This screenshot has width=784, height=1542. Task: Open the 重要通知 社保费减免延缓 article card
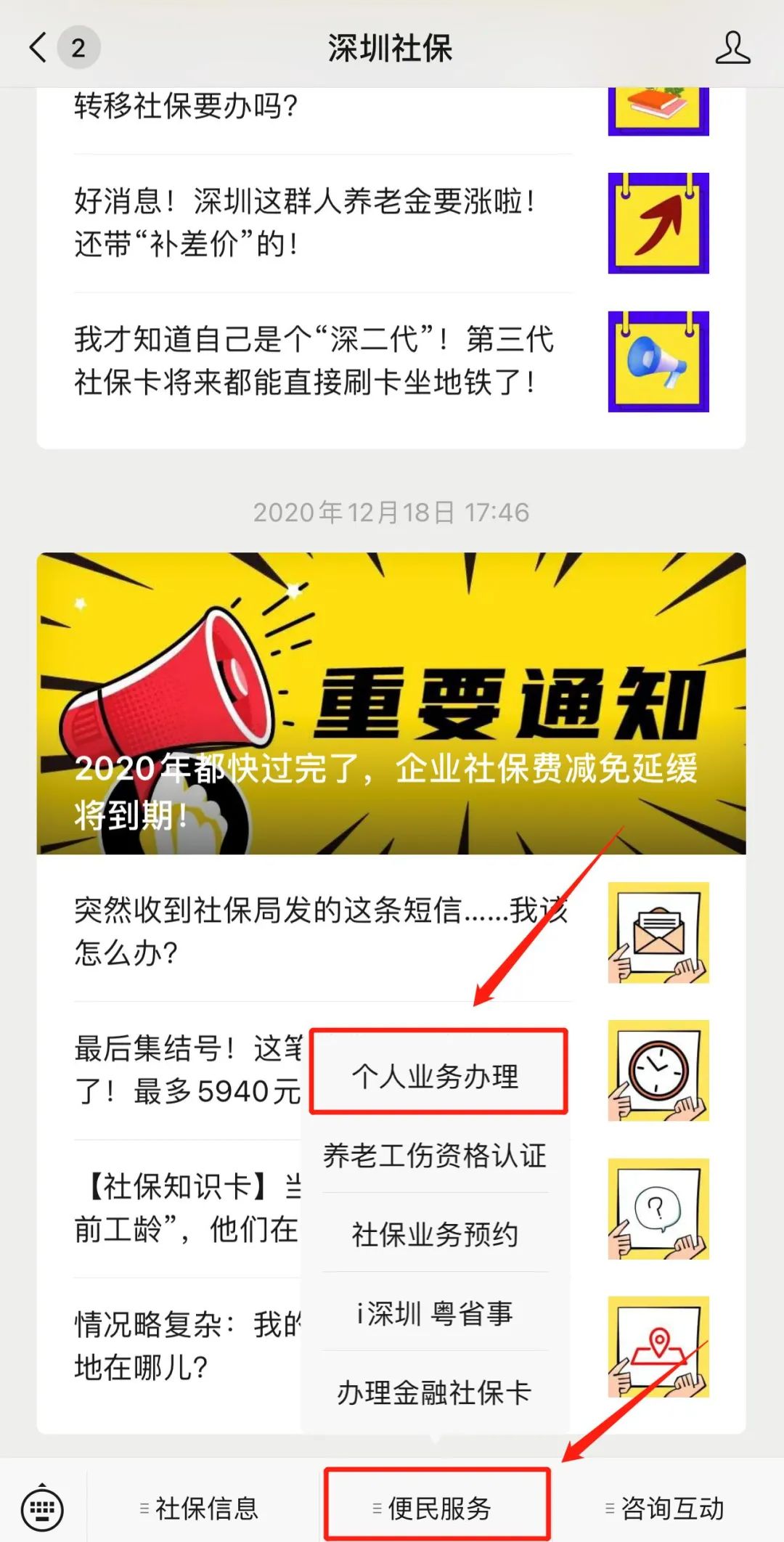[391, 703]
